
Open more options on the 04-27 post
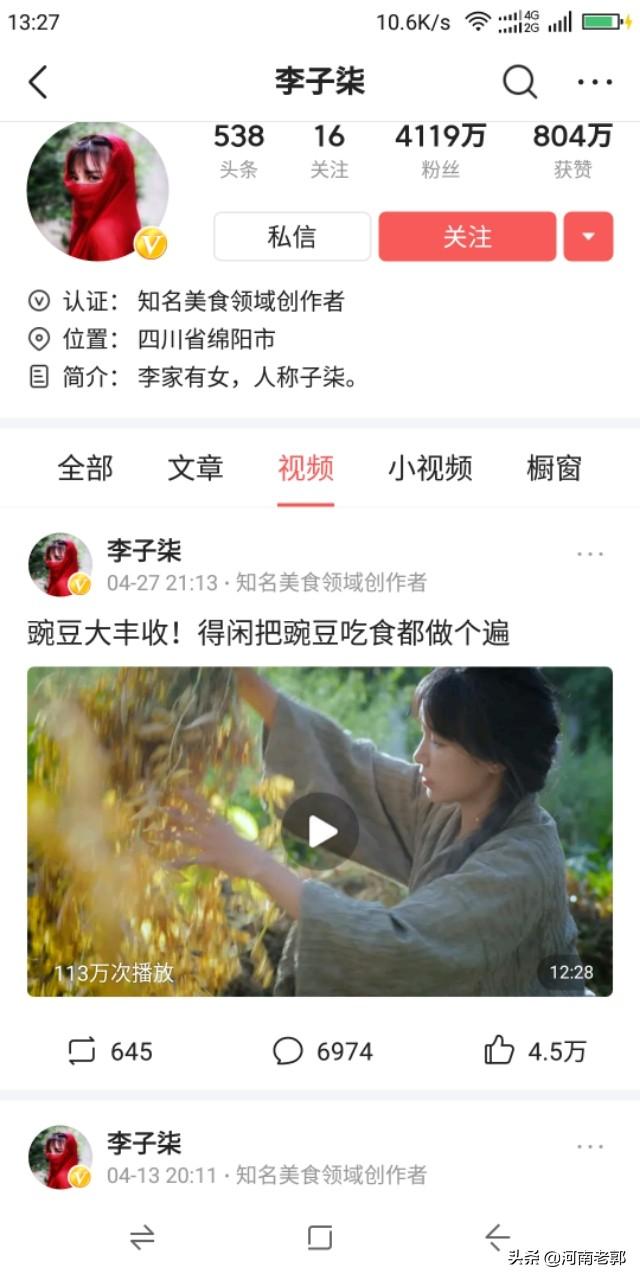pos(590,554)
